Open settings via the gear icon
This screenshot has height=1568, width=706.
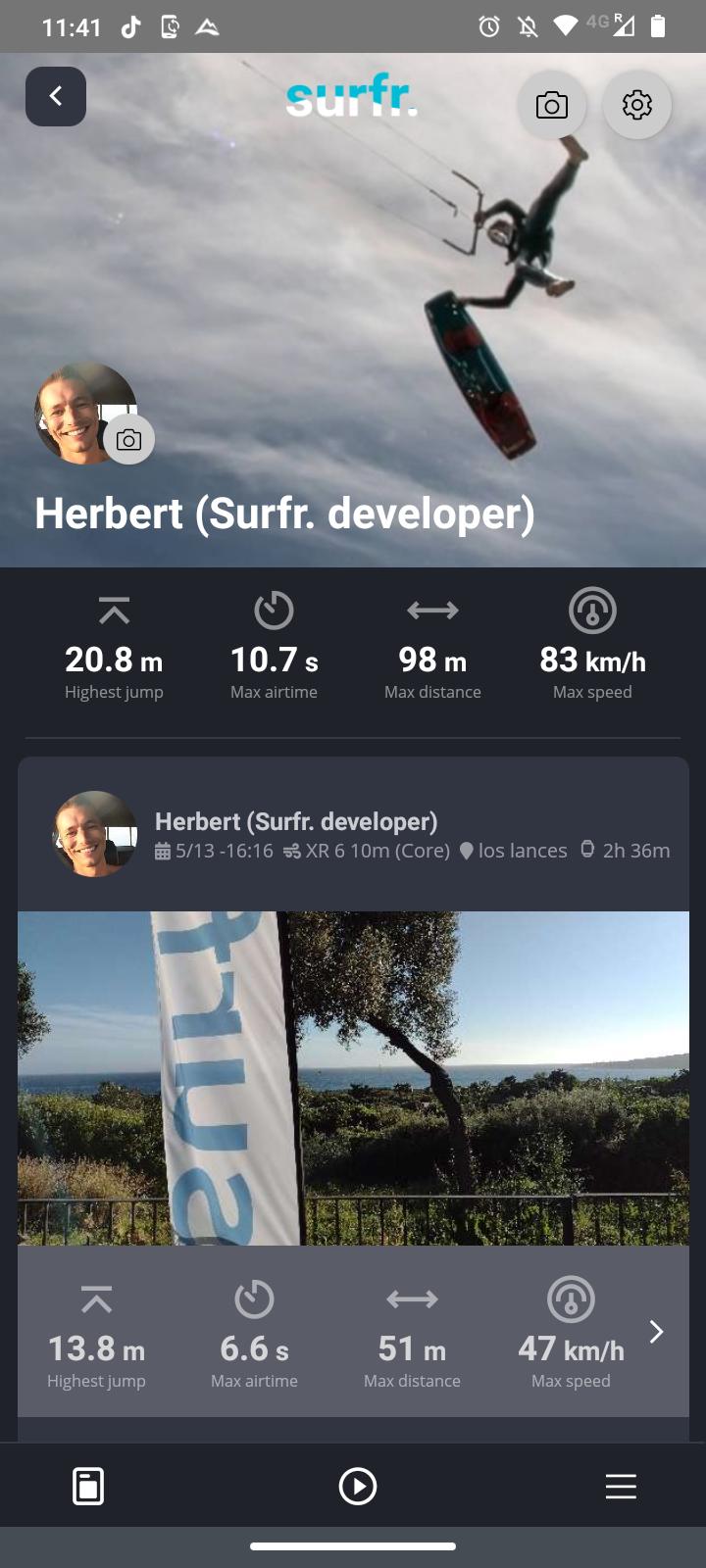[x=637, y=105]
